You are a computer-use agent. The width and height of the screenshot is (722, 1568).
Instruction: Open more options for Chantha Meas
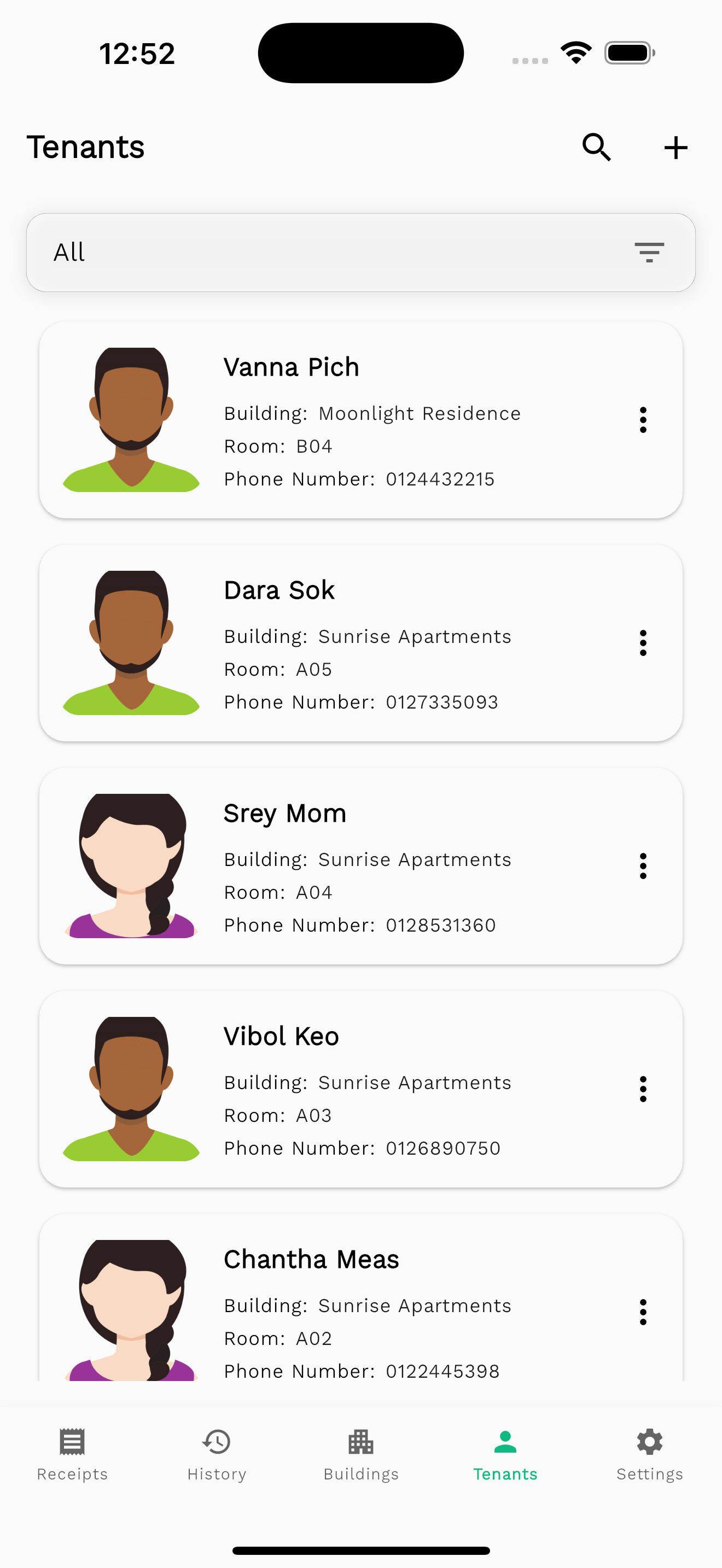click(x=643, y=1312)
